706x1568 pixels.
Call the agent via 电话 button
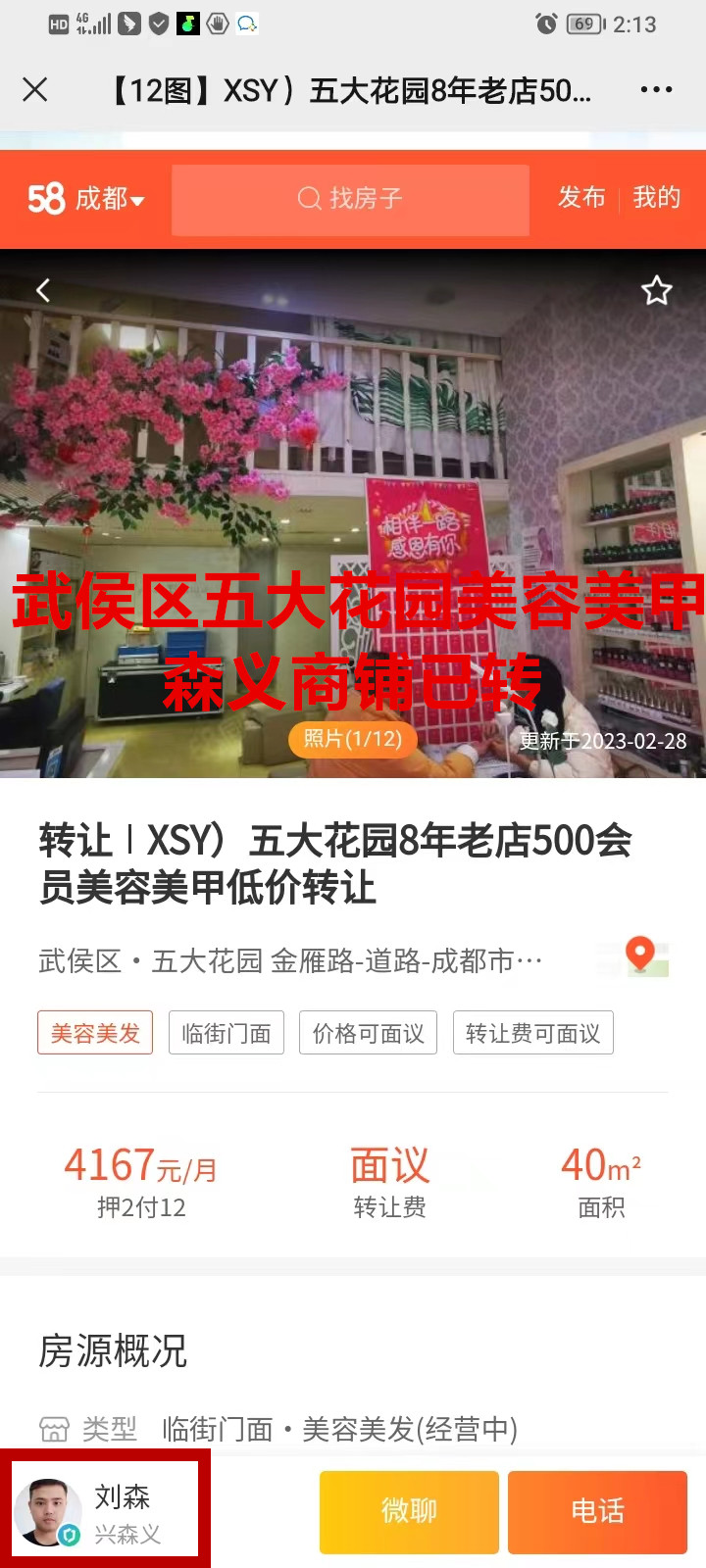(x=596, y=1512)
